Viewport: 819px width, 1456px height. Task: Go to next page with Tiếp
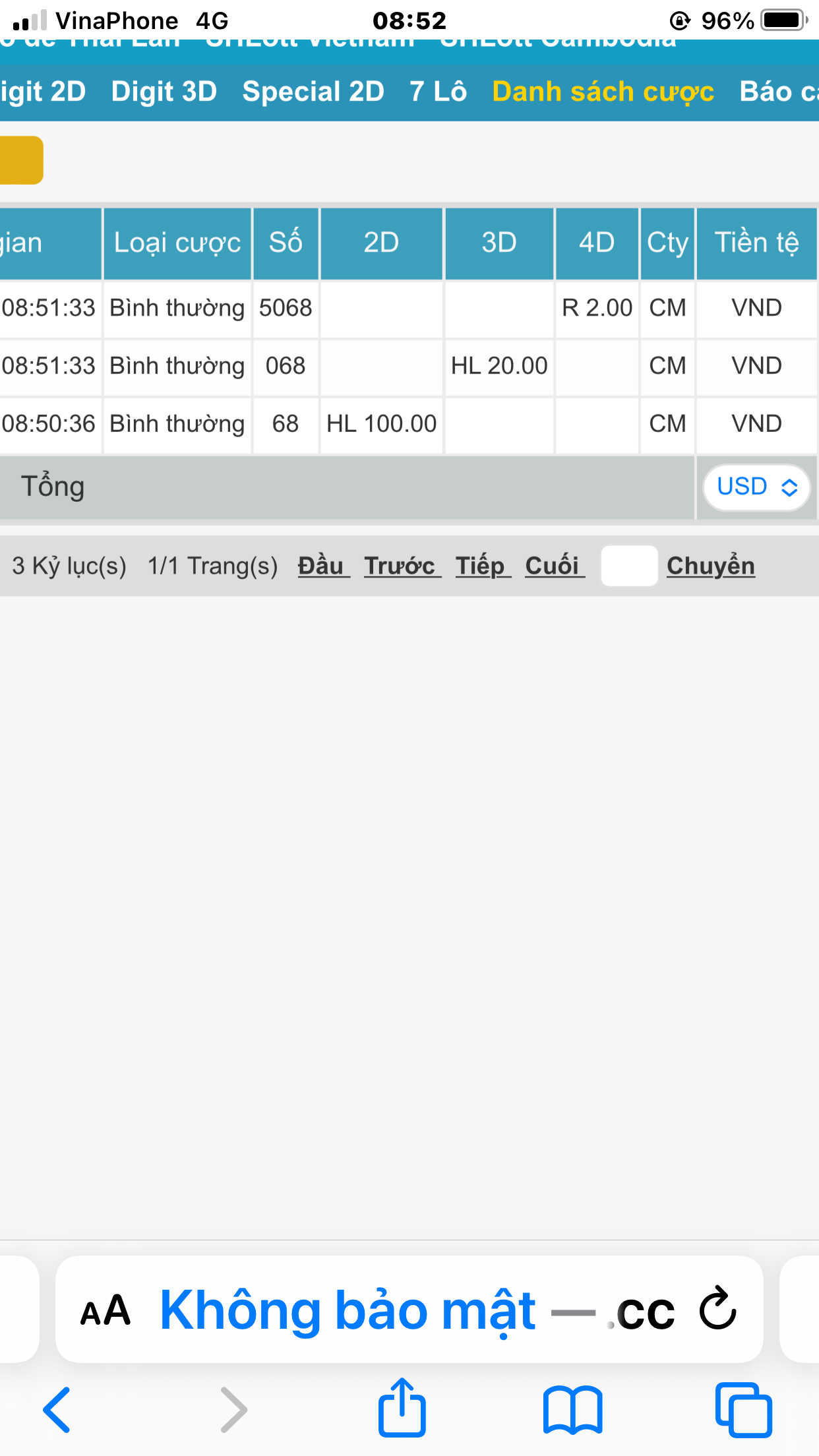point(482,566)
